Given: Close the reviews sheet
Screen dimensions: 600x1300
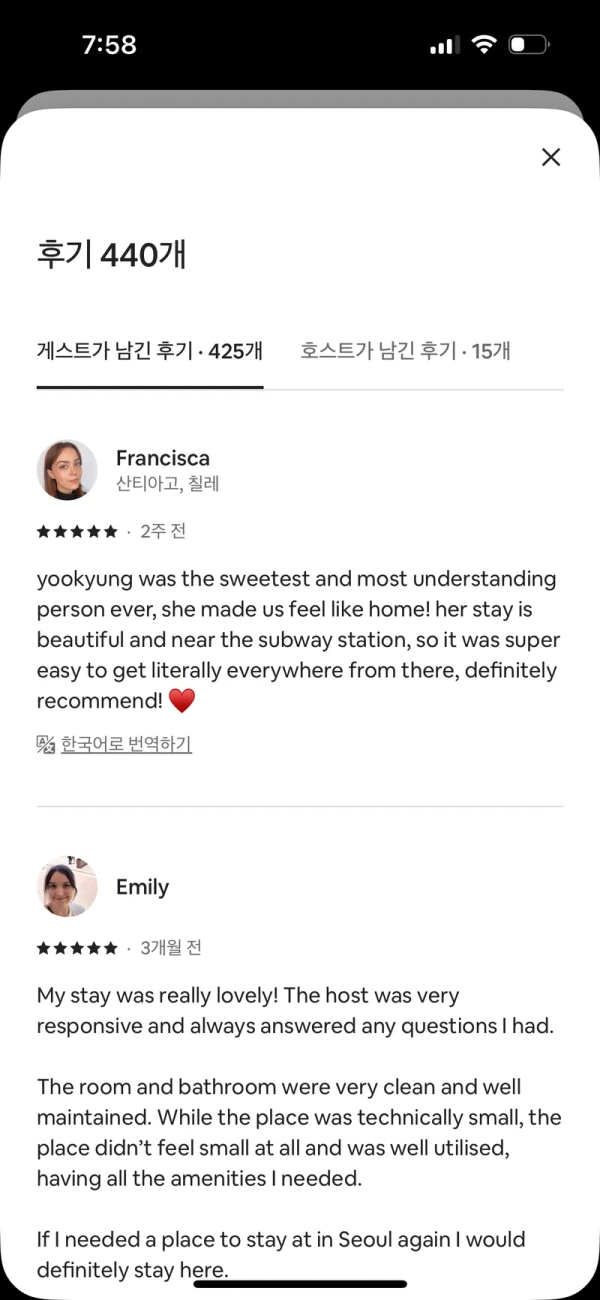Looking at the screenshot, I should click(x=550, y=157).
